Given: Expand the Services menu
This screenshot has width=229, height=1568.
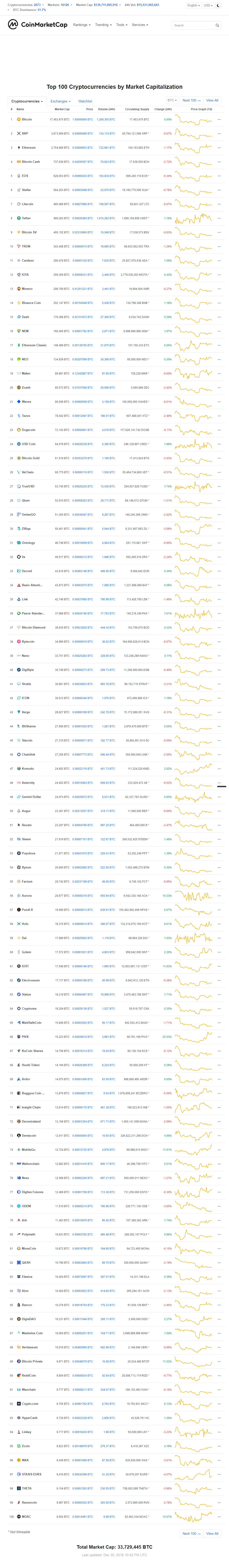Looking at the screenshot, I should tap(140, 25).
